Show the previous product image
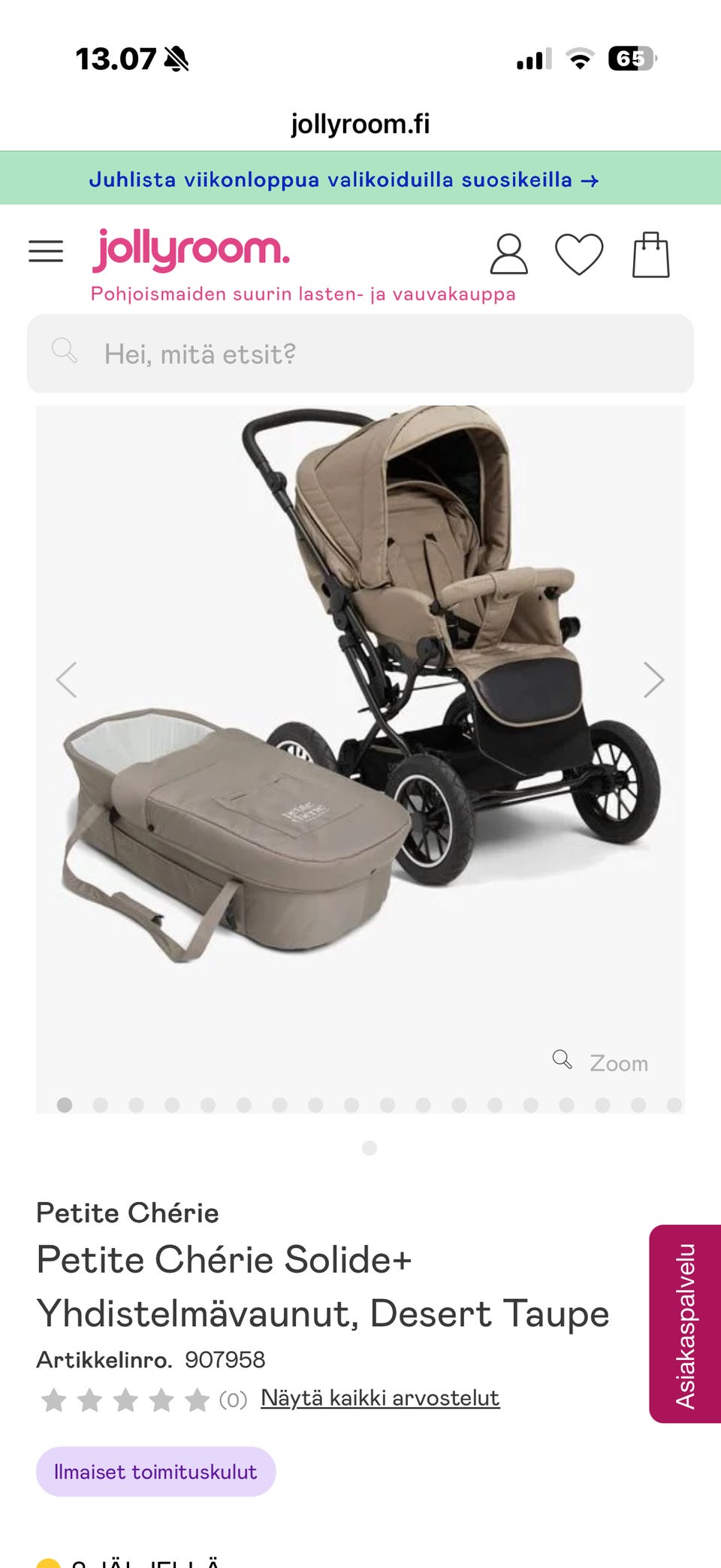721x1568 pixels. [x=67, y=680]
